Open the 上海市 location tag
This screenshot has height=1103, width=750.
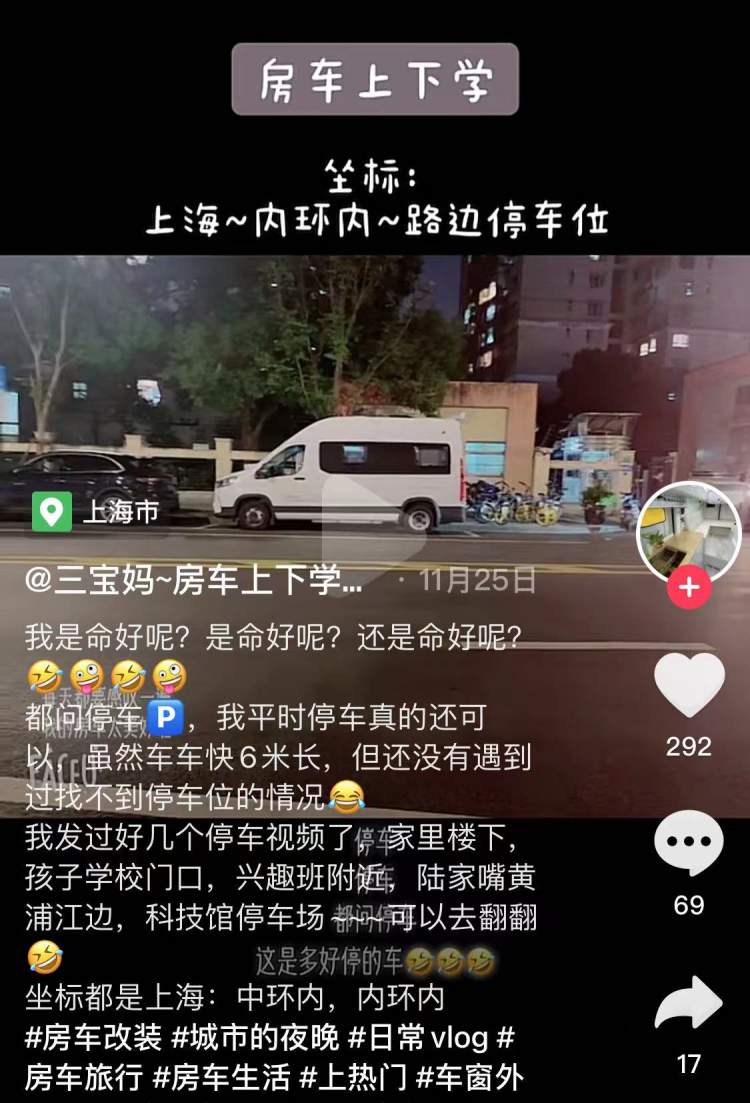coord(96,512)
